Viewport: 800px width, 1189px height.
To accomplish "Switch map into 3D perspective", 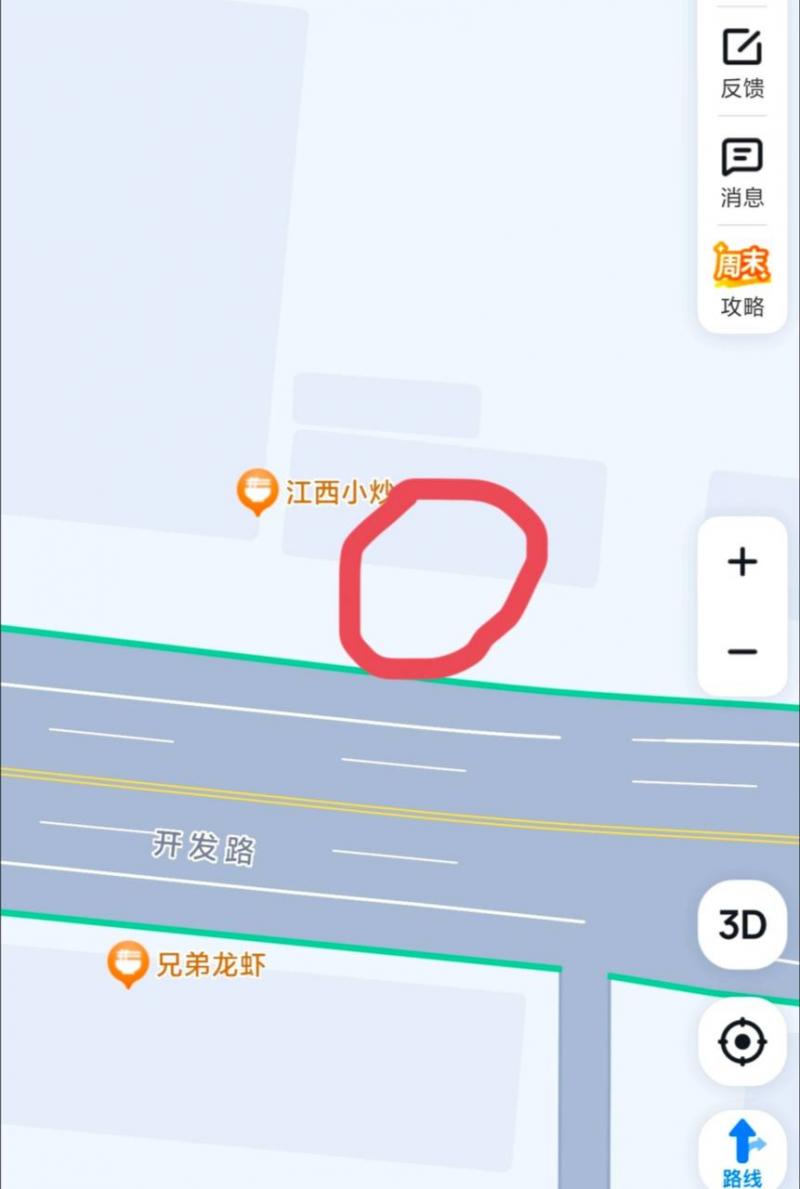I will (x=740, y=923).
